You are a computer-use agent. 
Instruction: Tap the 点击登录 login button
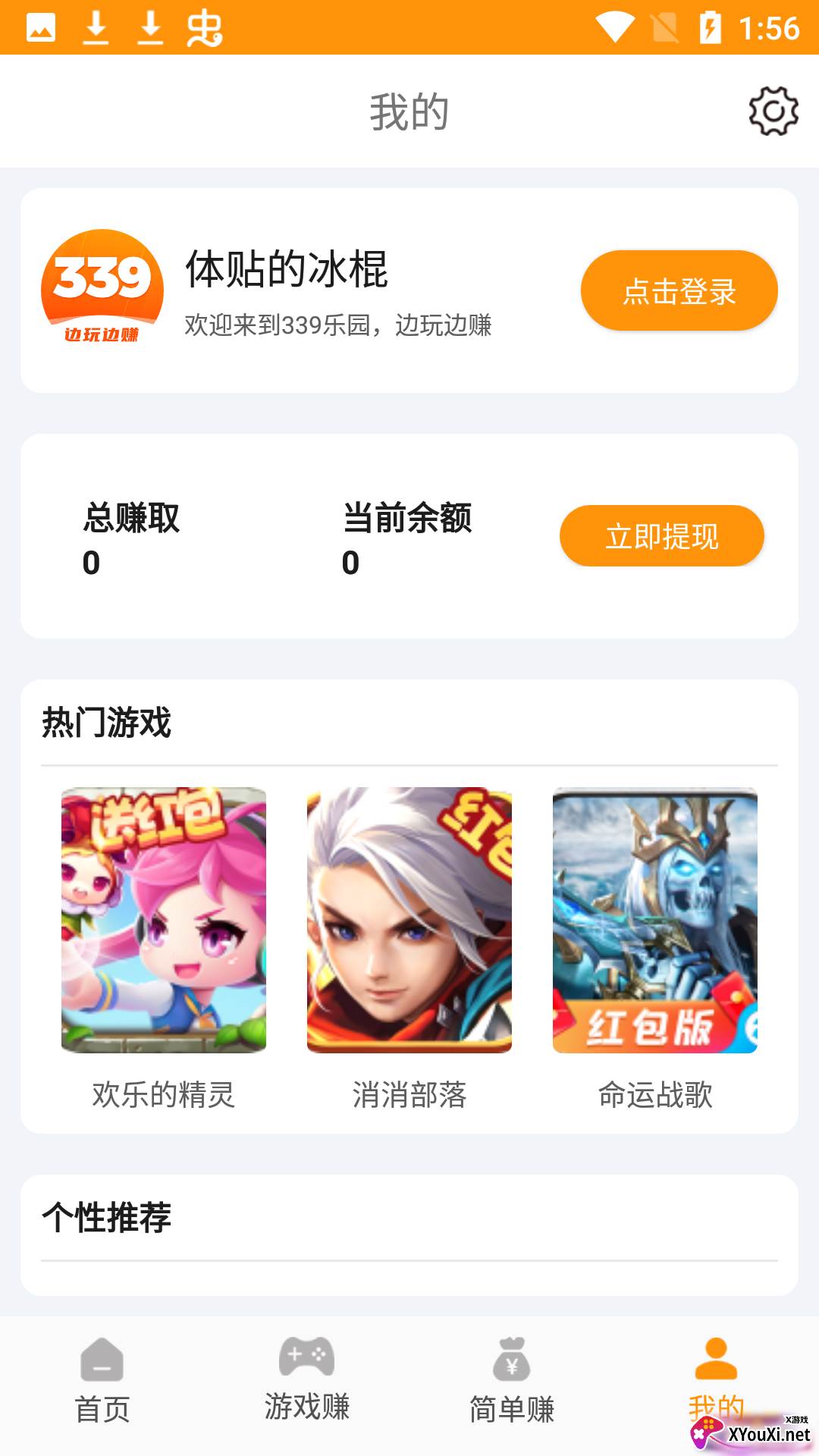click(x=679, y=290)
